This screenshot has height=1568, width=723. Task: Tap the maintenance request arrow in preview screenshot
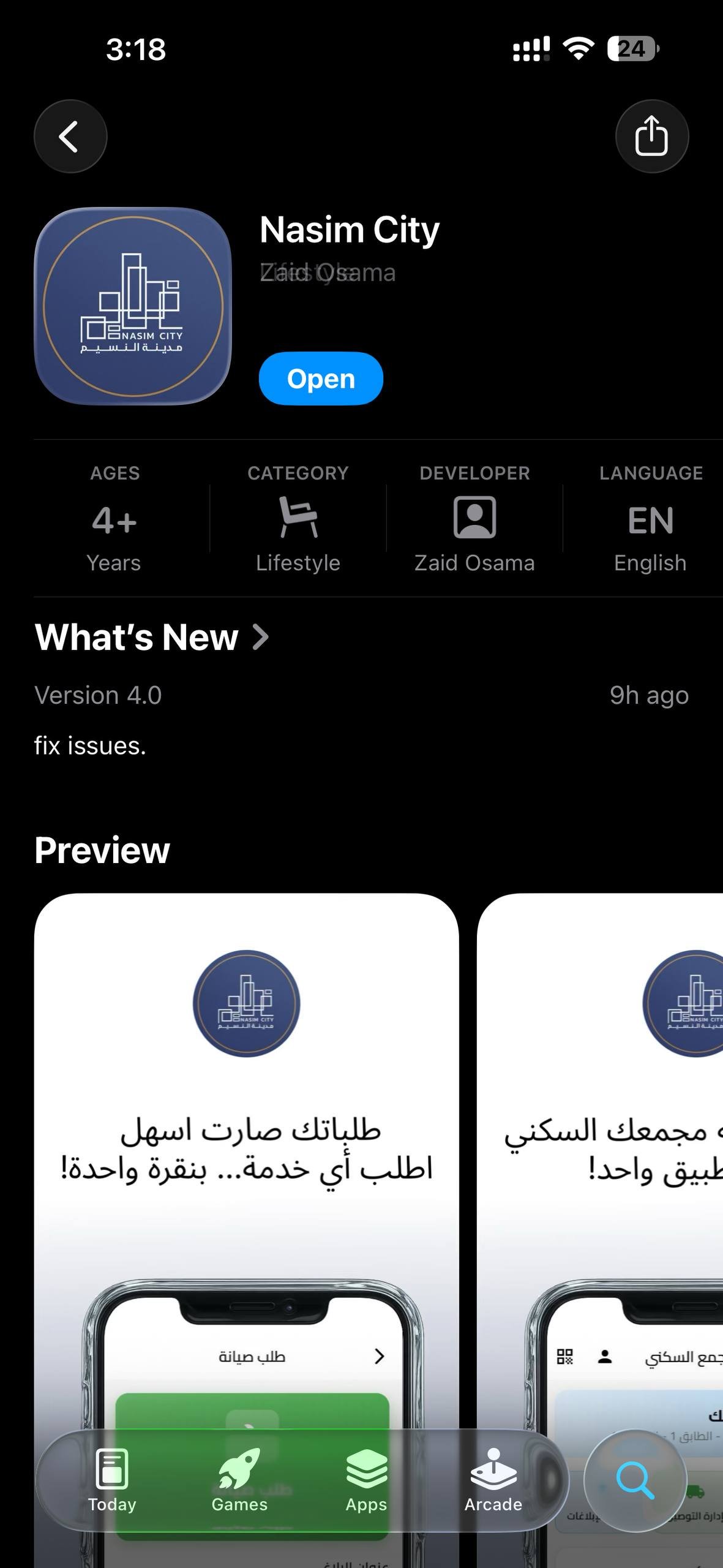click(x=379, y=1355)
